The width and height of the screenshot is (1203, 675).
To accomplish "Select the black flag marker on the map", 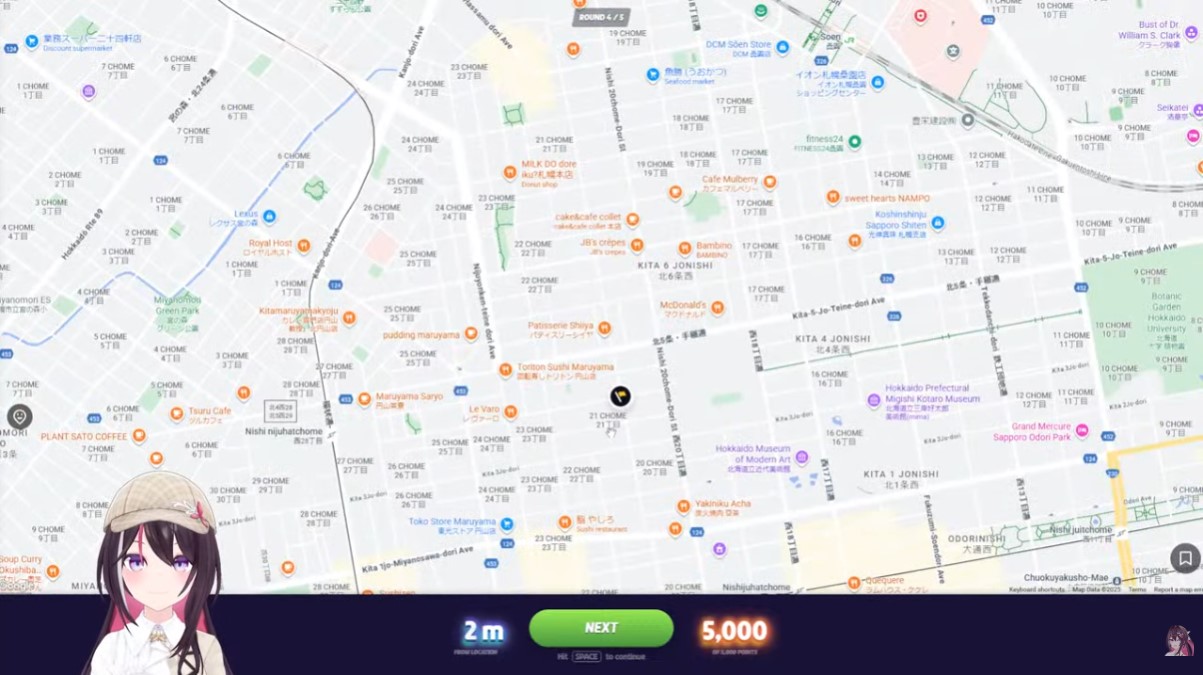I will pos(621,397).
